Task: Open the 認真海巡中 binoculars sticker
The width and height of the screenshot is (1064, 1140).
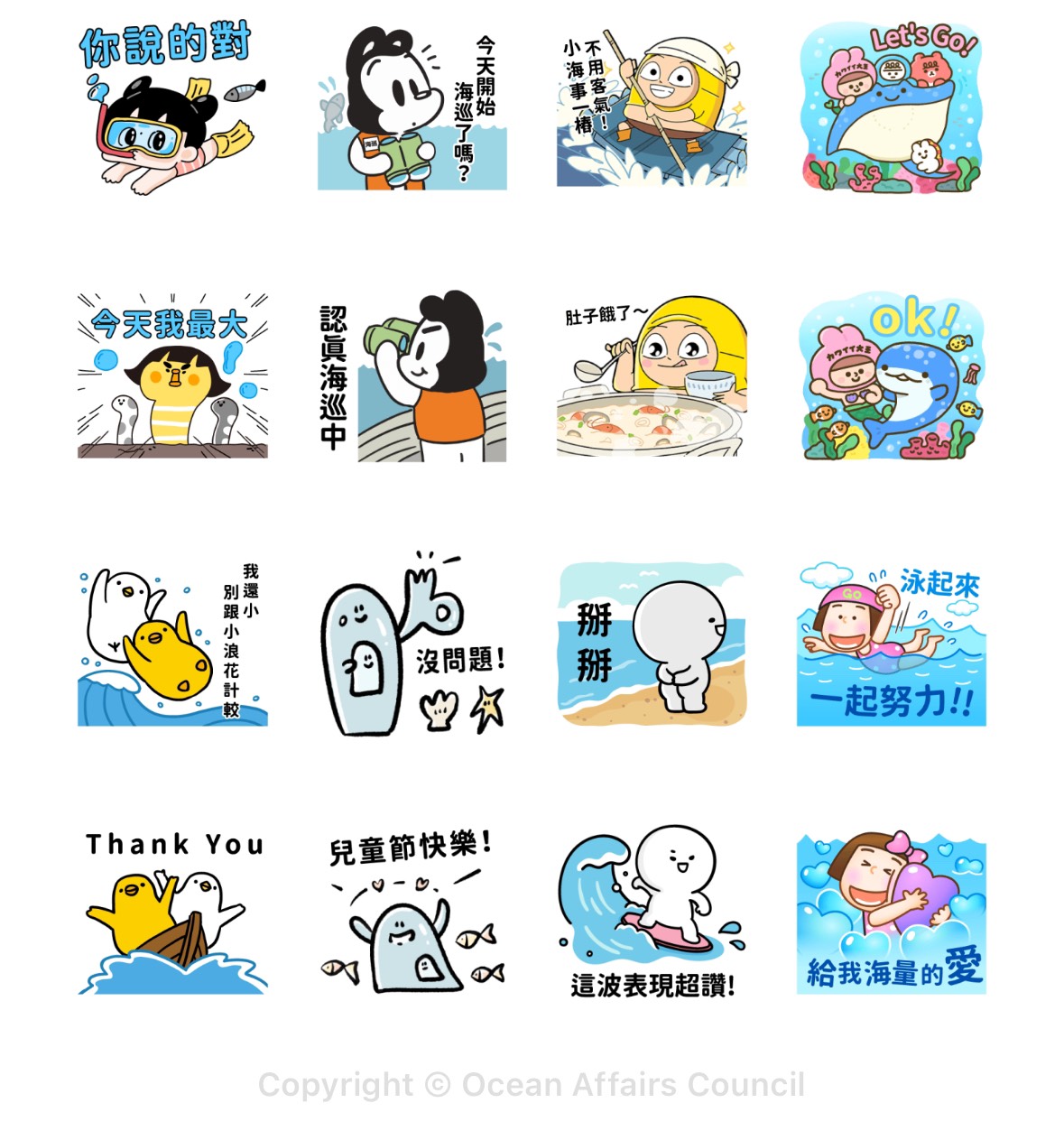Action: click(x=412, y=376)
